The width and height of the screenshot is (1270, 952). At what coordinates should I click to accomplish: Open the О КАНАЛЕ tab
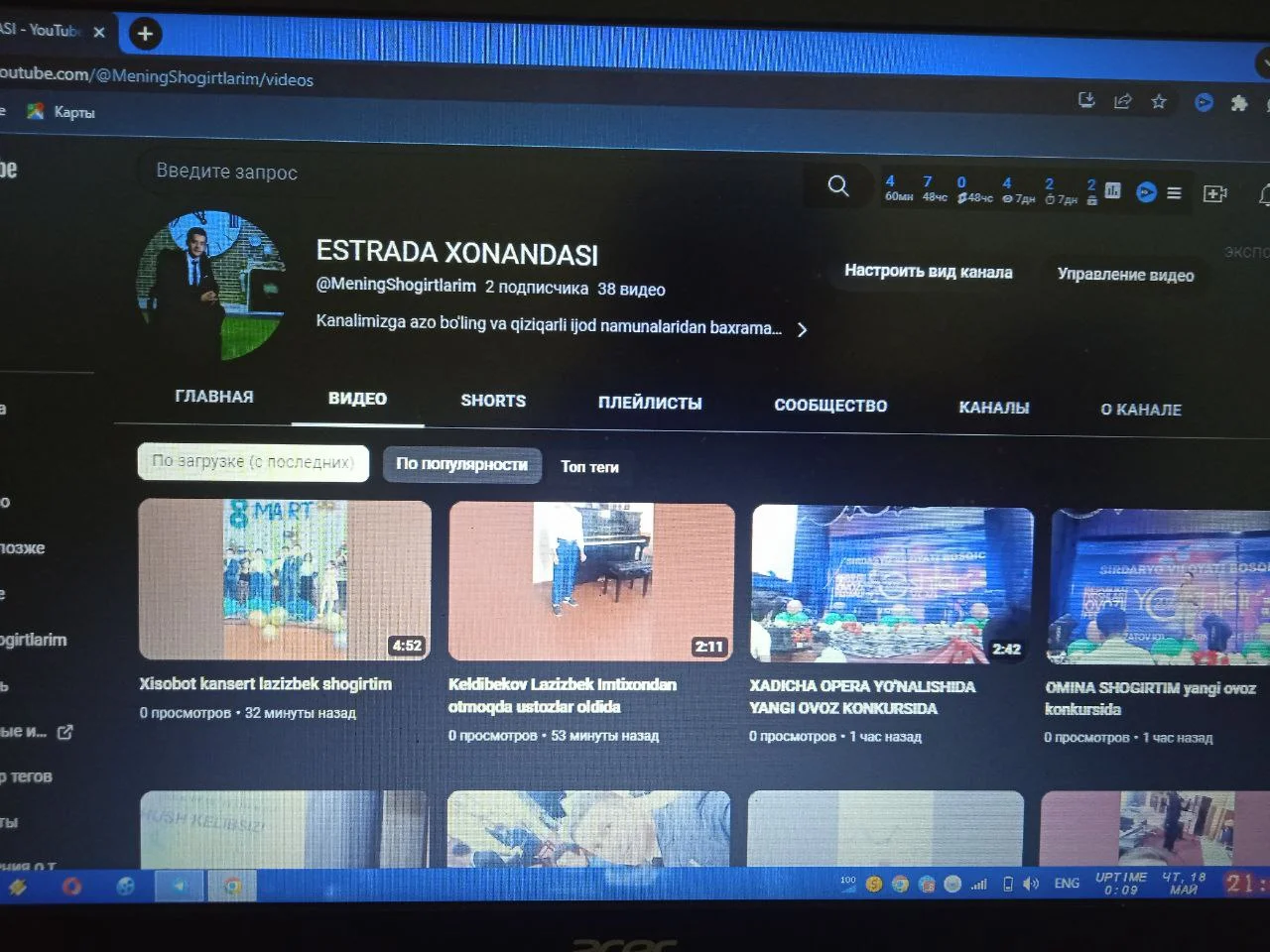(1140, 410)
